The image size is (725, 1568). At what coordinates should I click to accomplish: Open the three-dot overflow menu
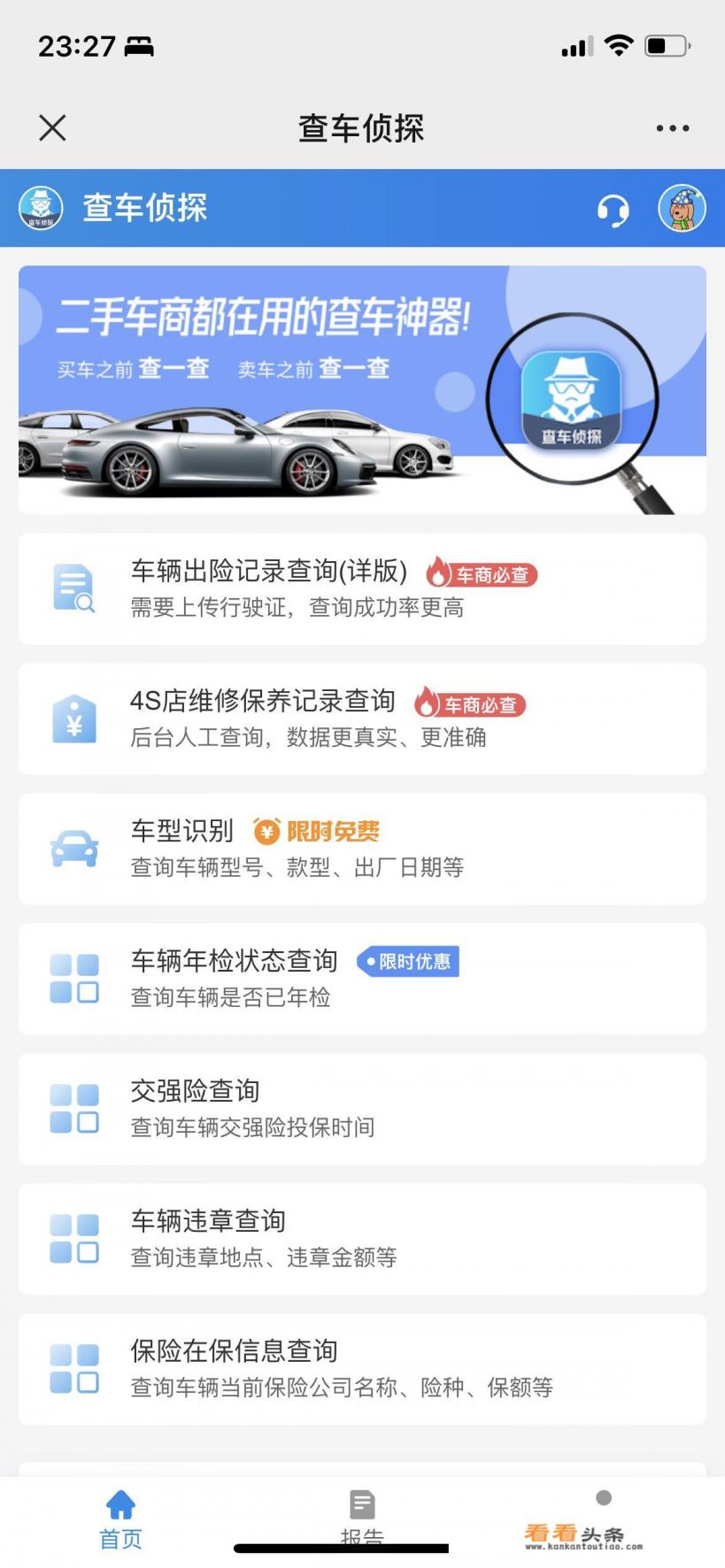[672, 128]
